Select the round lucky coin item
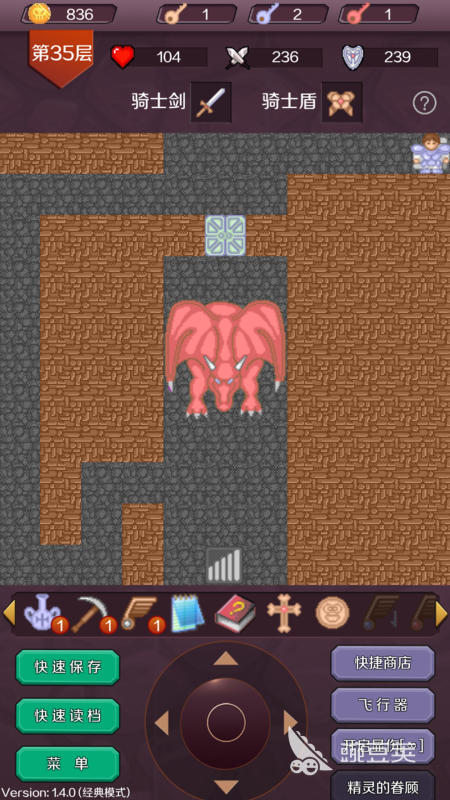The width and height of the screenshot is (450, 800). click(x=333, y=613)
